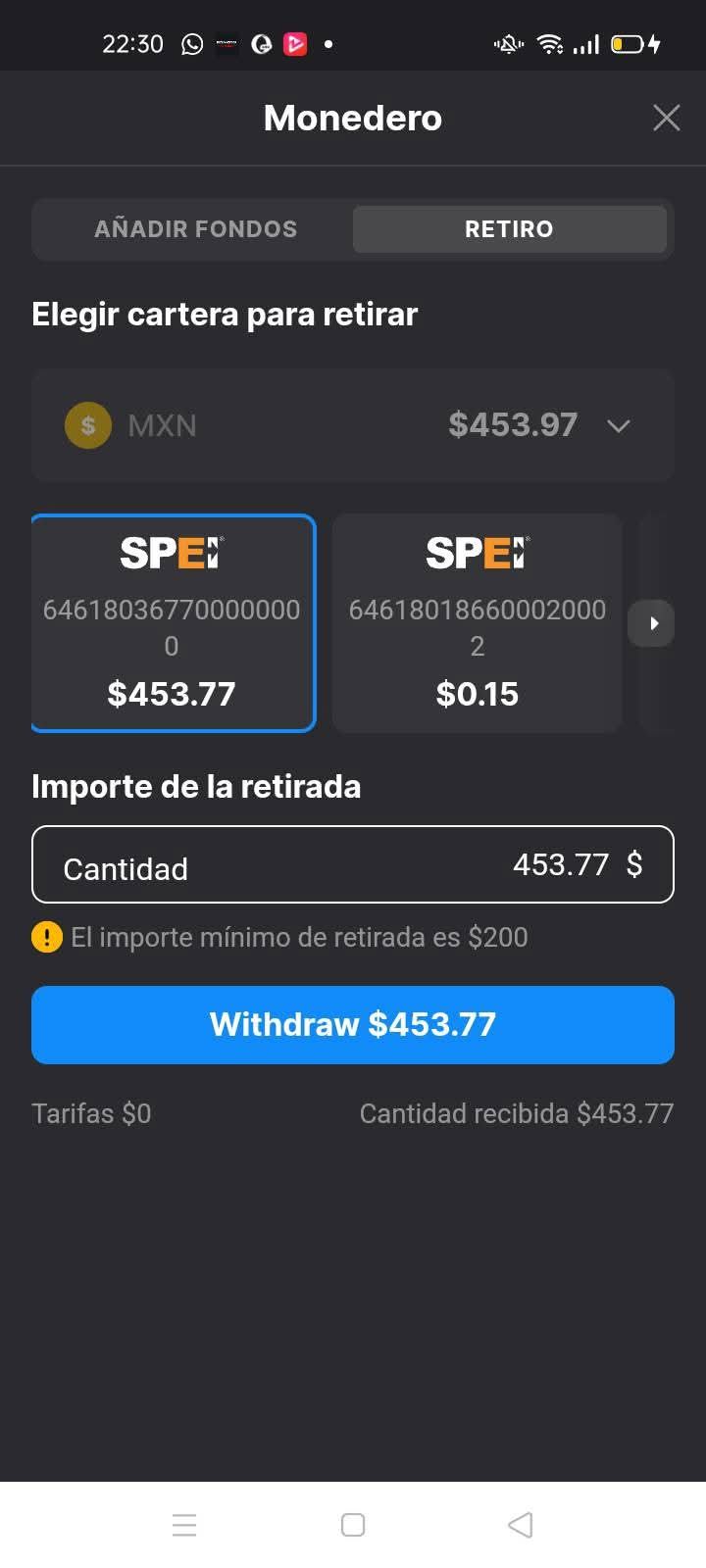Tap the battery indicator in the status bar
Screen dimensions: 706x1568
click(628, 43)
